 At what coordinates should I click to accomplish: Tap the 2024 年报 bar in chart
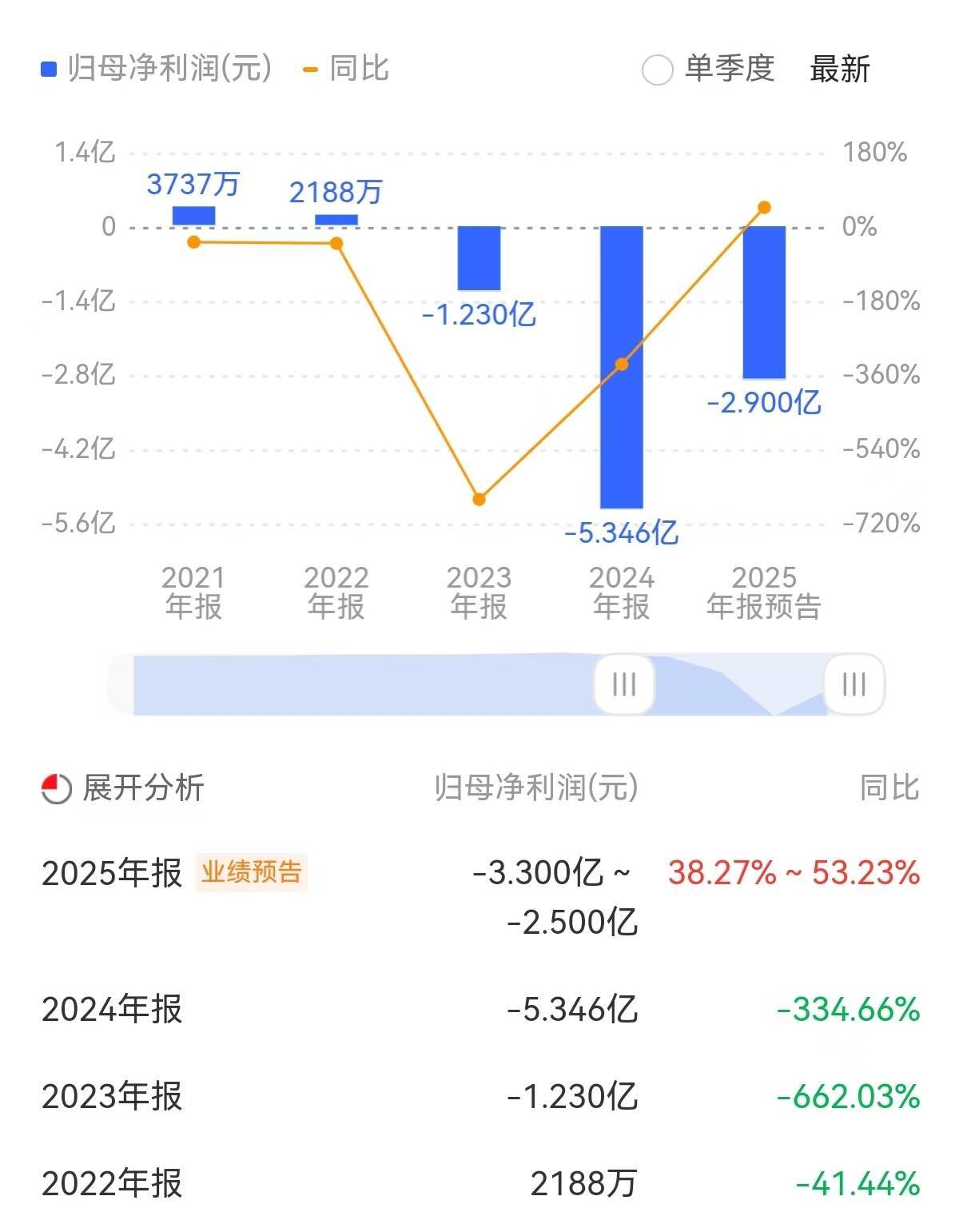coord(622,366)
